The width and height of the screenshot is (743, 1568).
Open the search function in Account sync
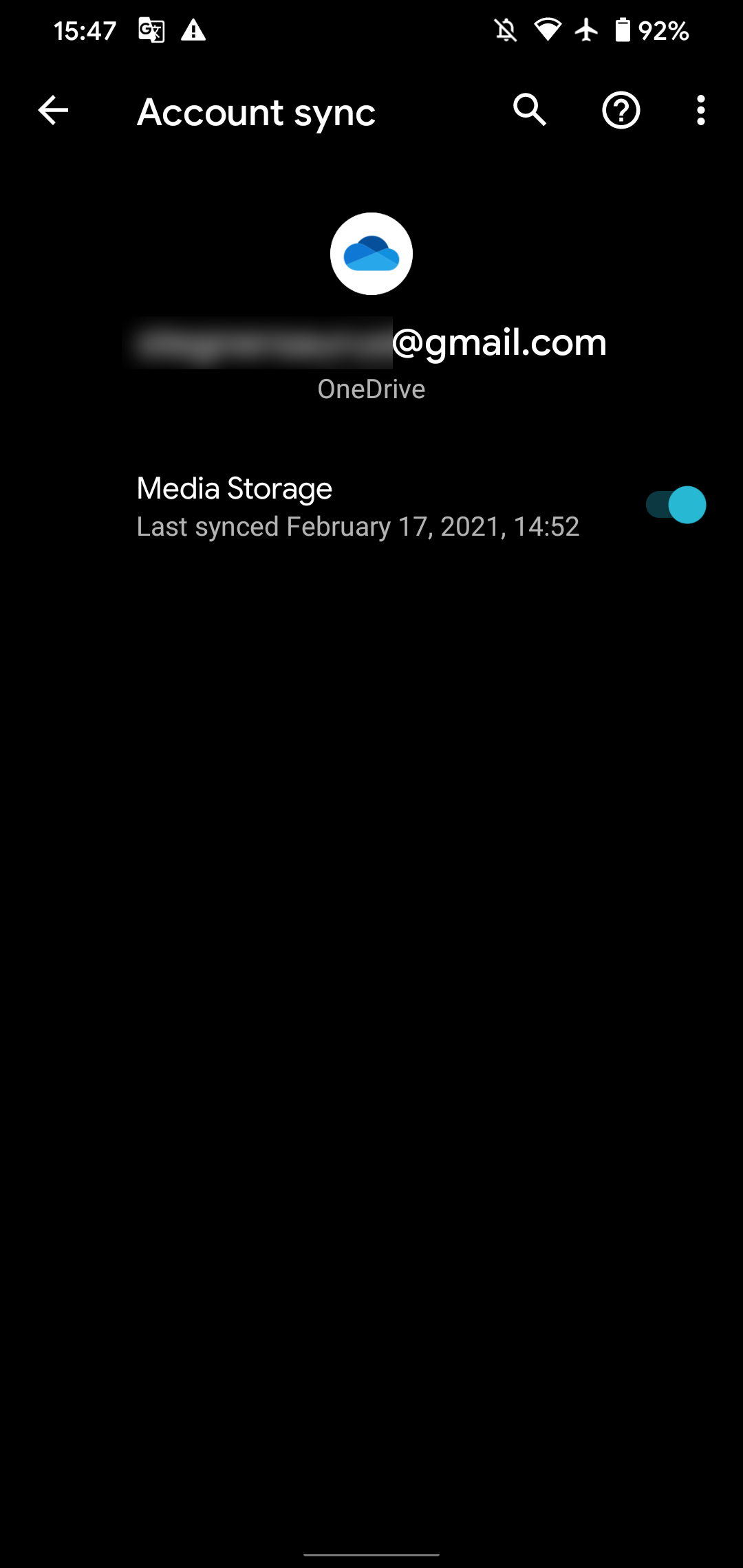[528, 110]
